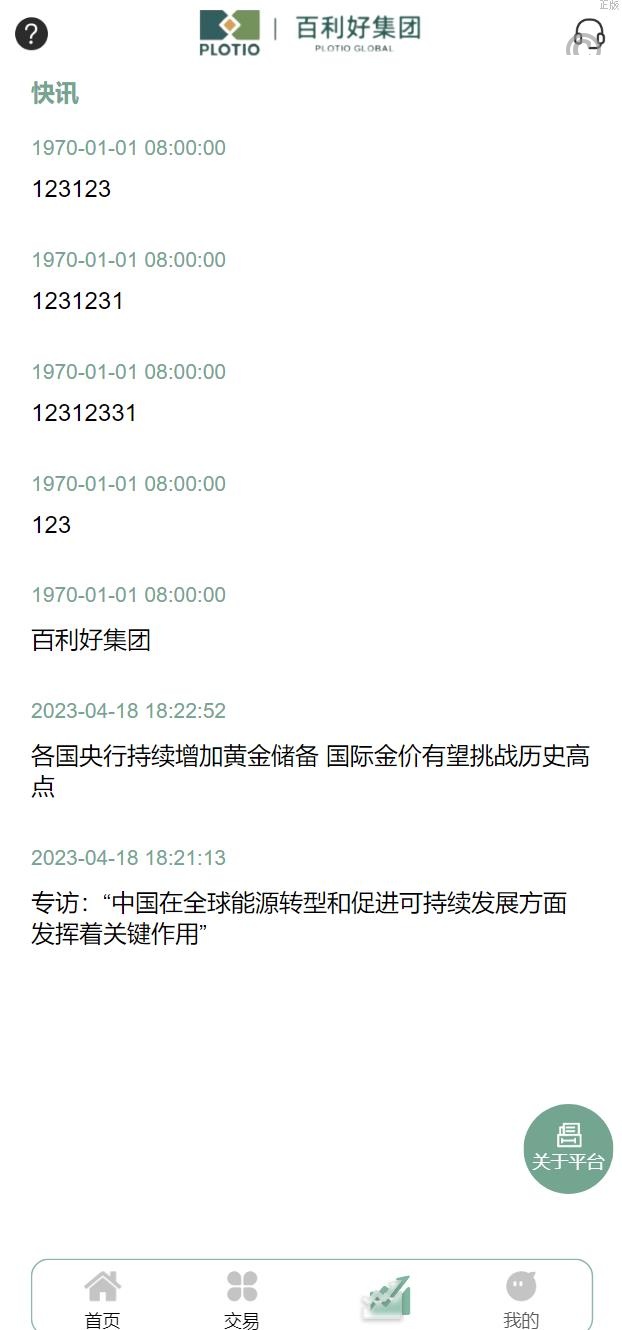Open news item 123123
This screenshot has height=1330, width=622.
[71, 189]
